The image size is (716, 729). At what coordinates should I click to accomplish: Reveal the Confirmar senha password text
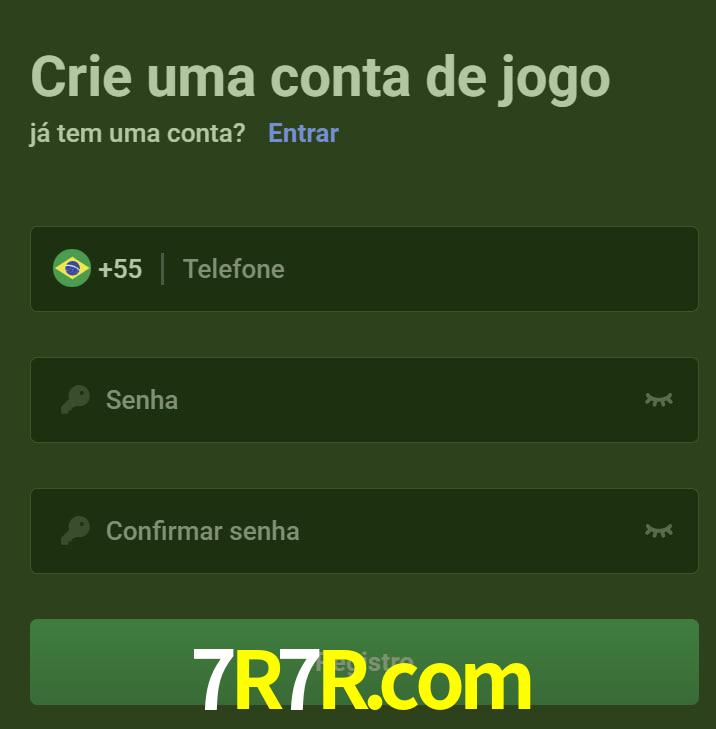tap(658, 531)
